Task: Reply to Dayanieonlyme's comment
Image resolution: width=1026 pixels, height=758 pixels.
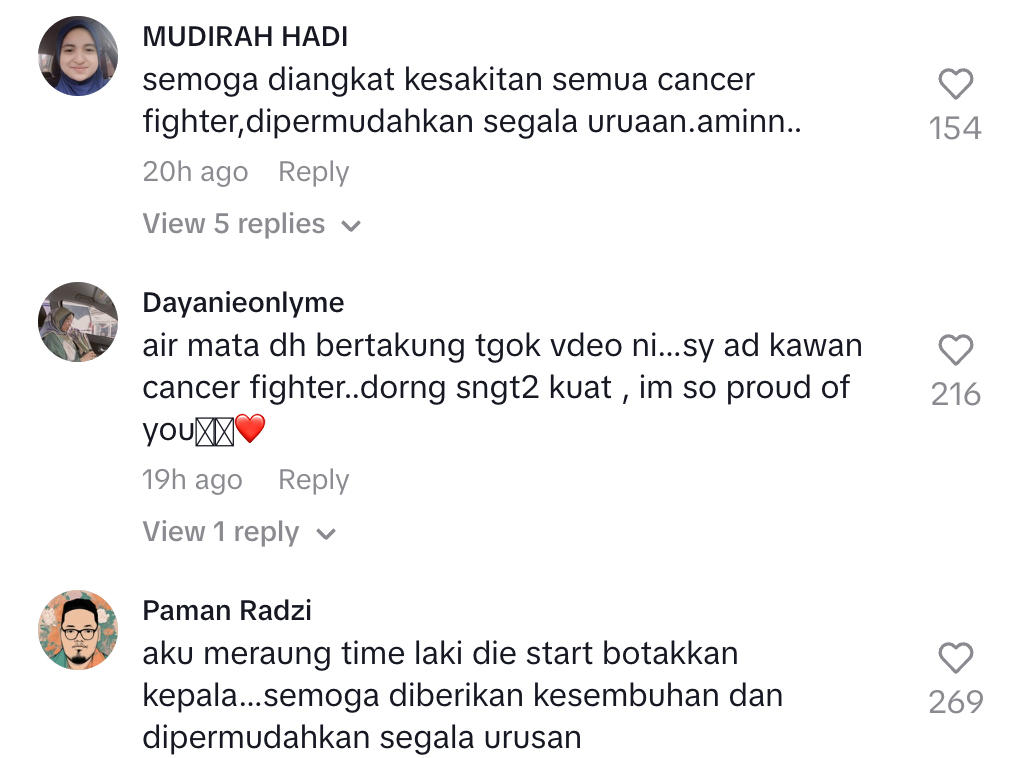Action: [313, 480]
